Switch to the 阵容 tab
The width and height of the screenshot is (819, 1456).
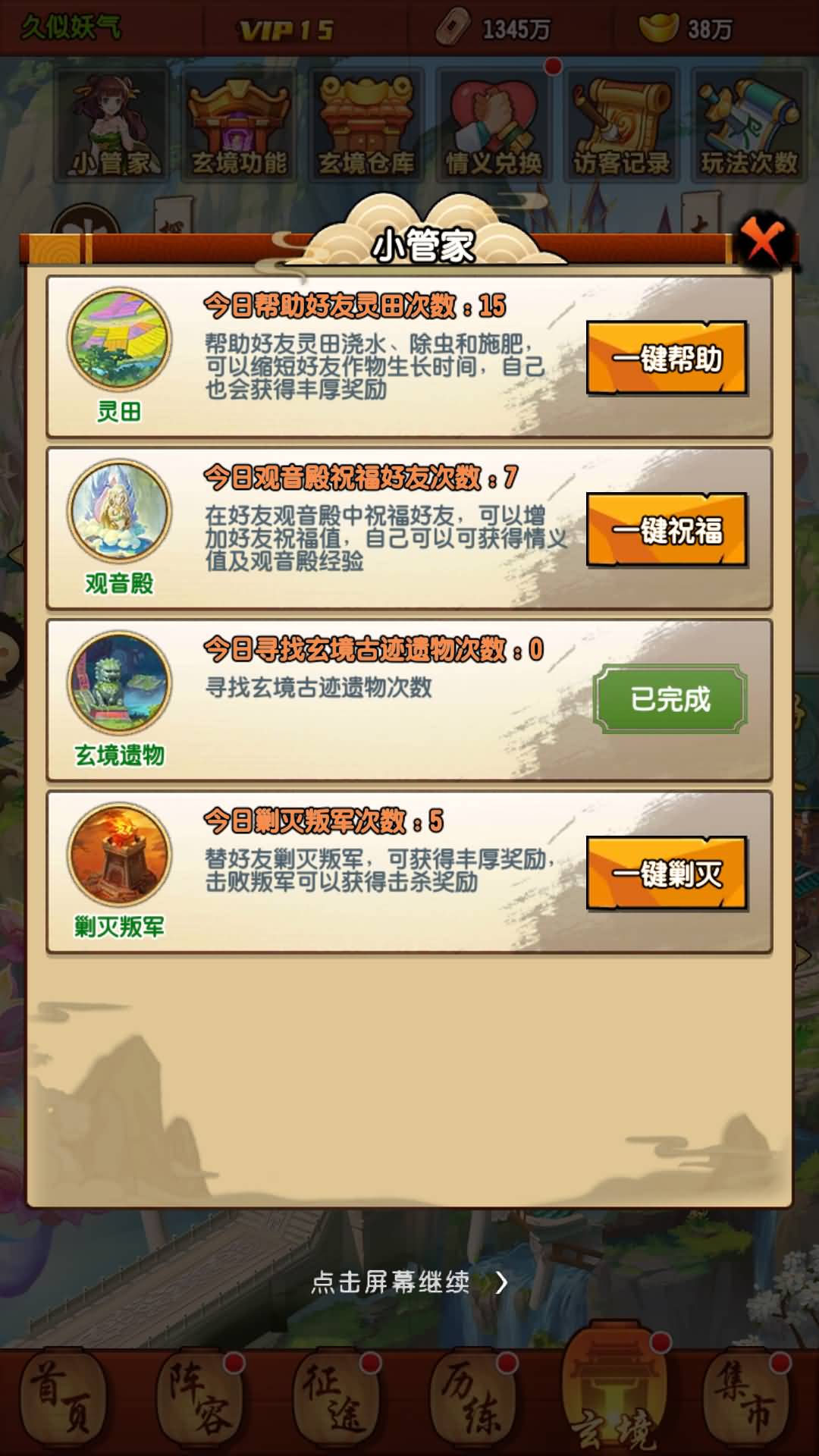(200, 1400)
